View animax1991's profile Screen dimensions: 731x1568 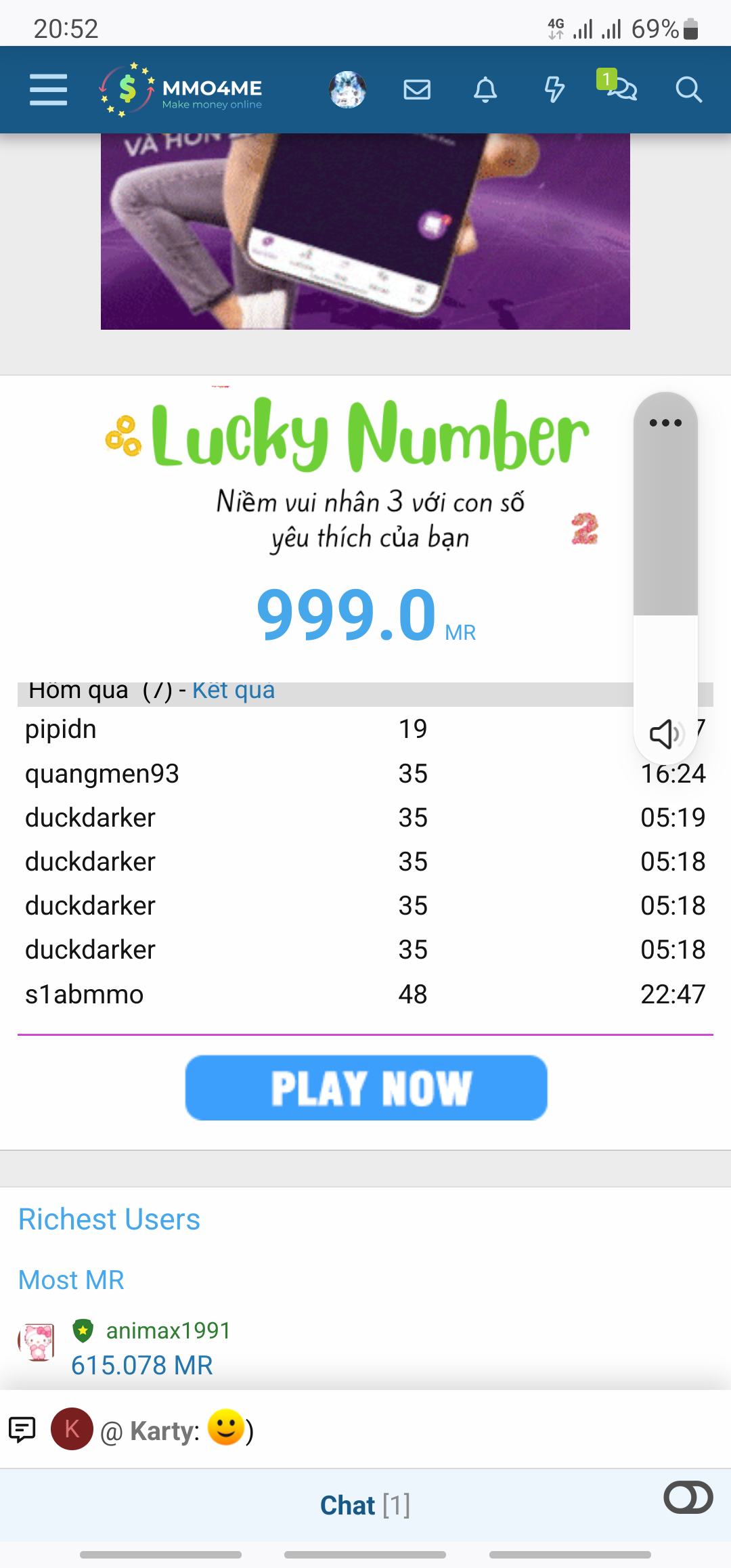(168, 1331)
